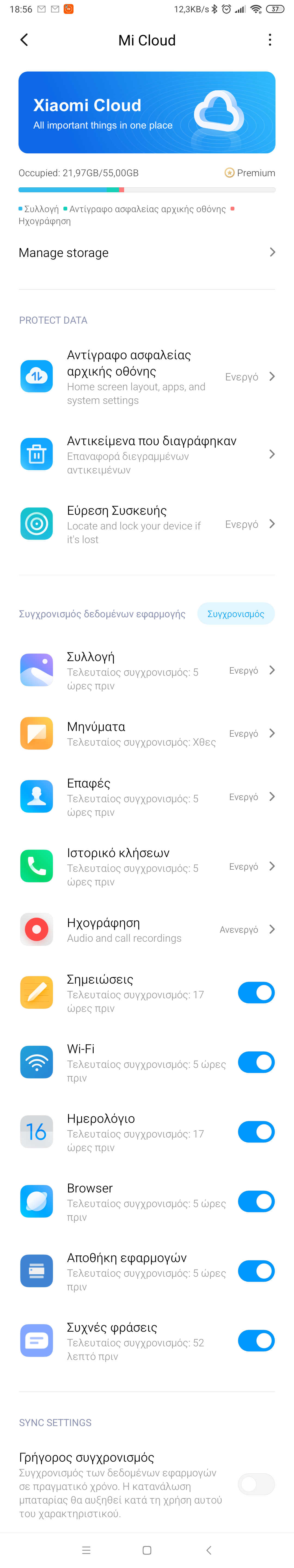Switch off Browser sync
Viewport: 294px width, 1568px height.
click(x=256, y=1202)
